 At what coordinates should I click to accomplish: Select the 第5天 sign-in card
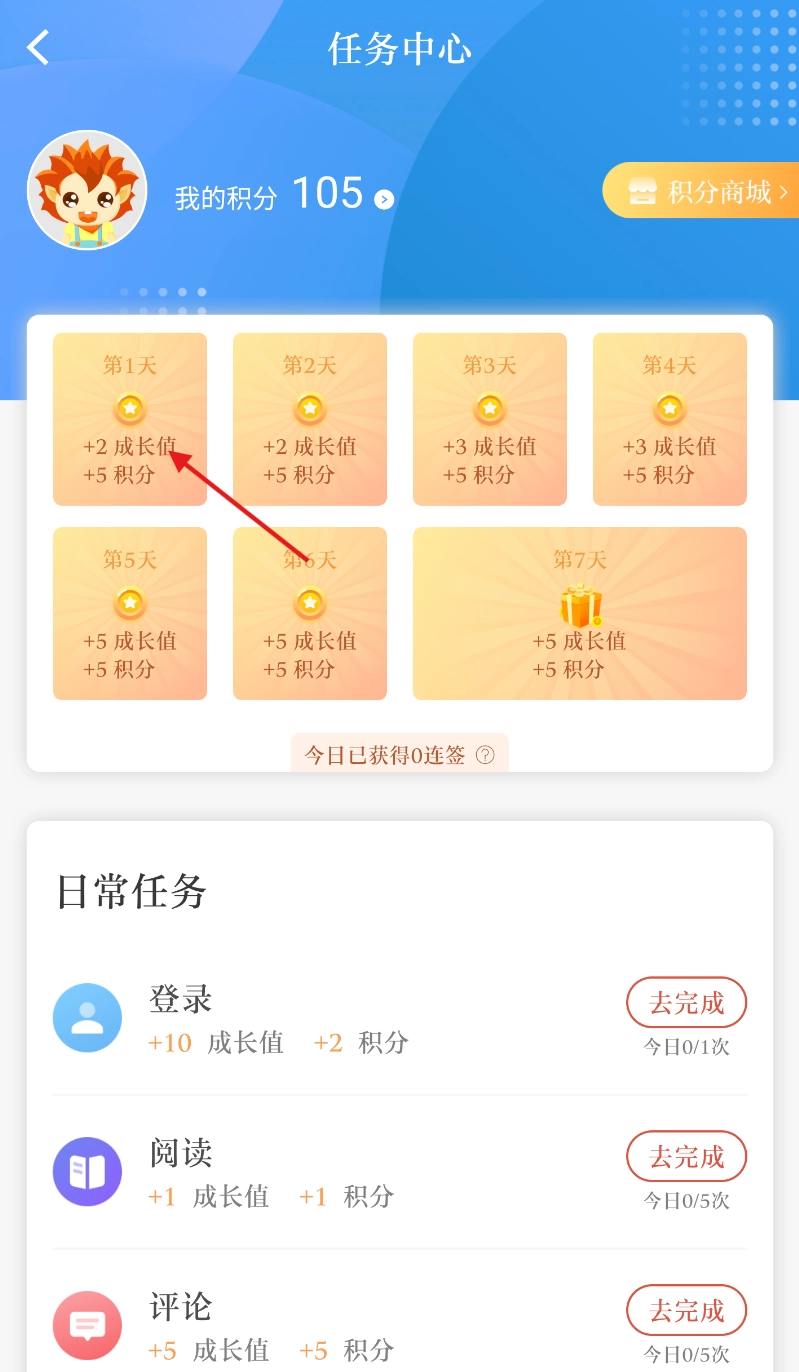[x=130, y=613]
